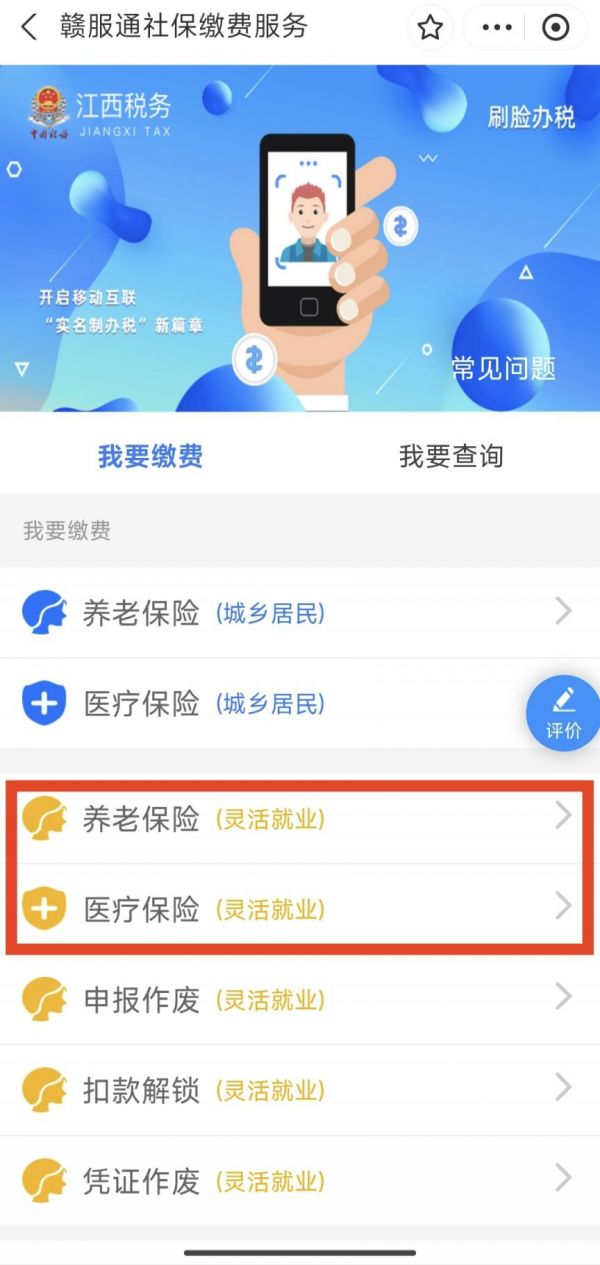Screen dimensions: 600x1265
Task: Open 养老保险 (灵活就业) payment
Action: click(x=299, y=819)
